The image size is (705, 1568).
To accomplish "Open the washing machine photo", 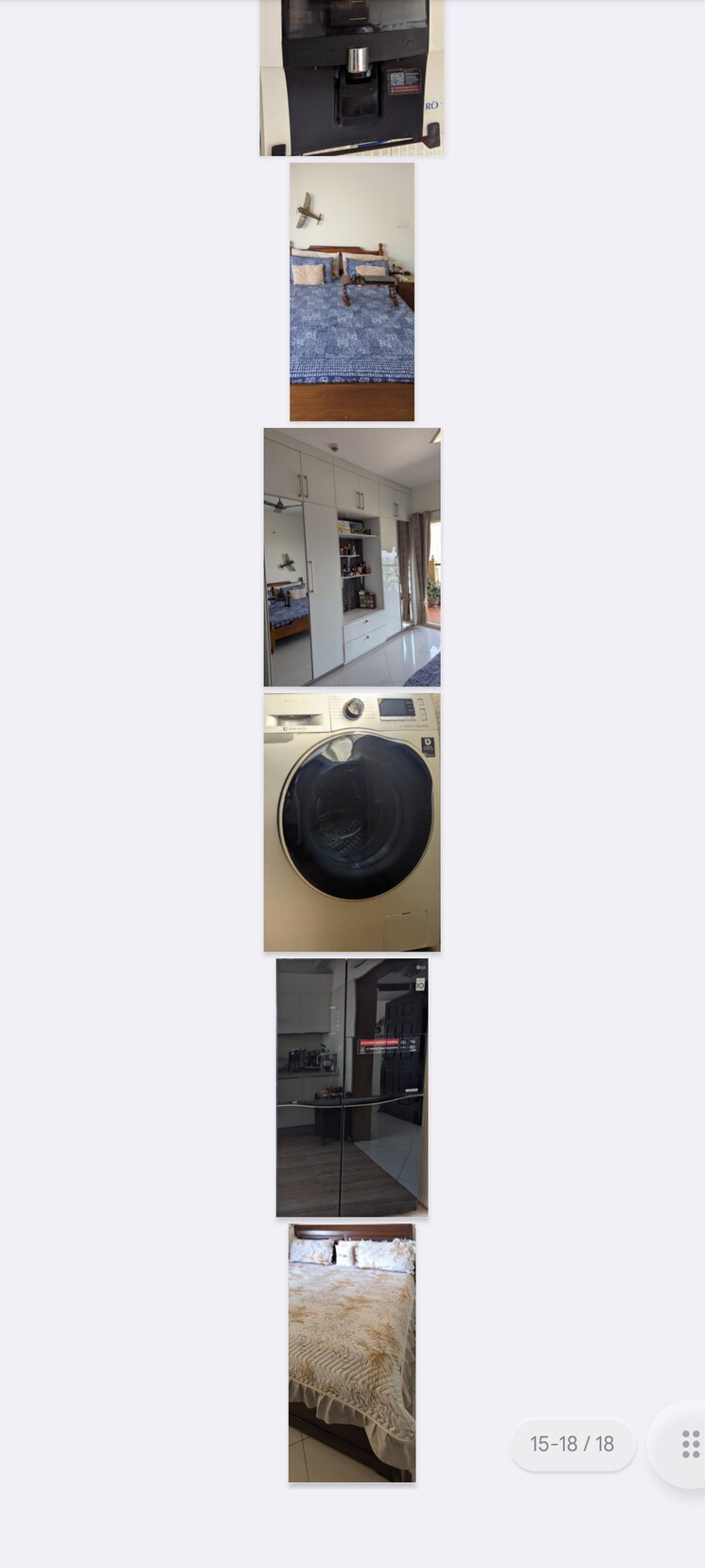I will [352, 822].
